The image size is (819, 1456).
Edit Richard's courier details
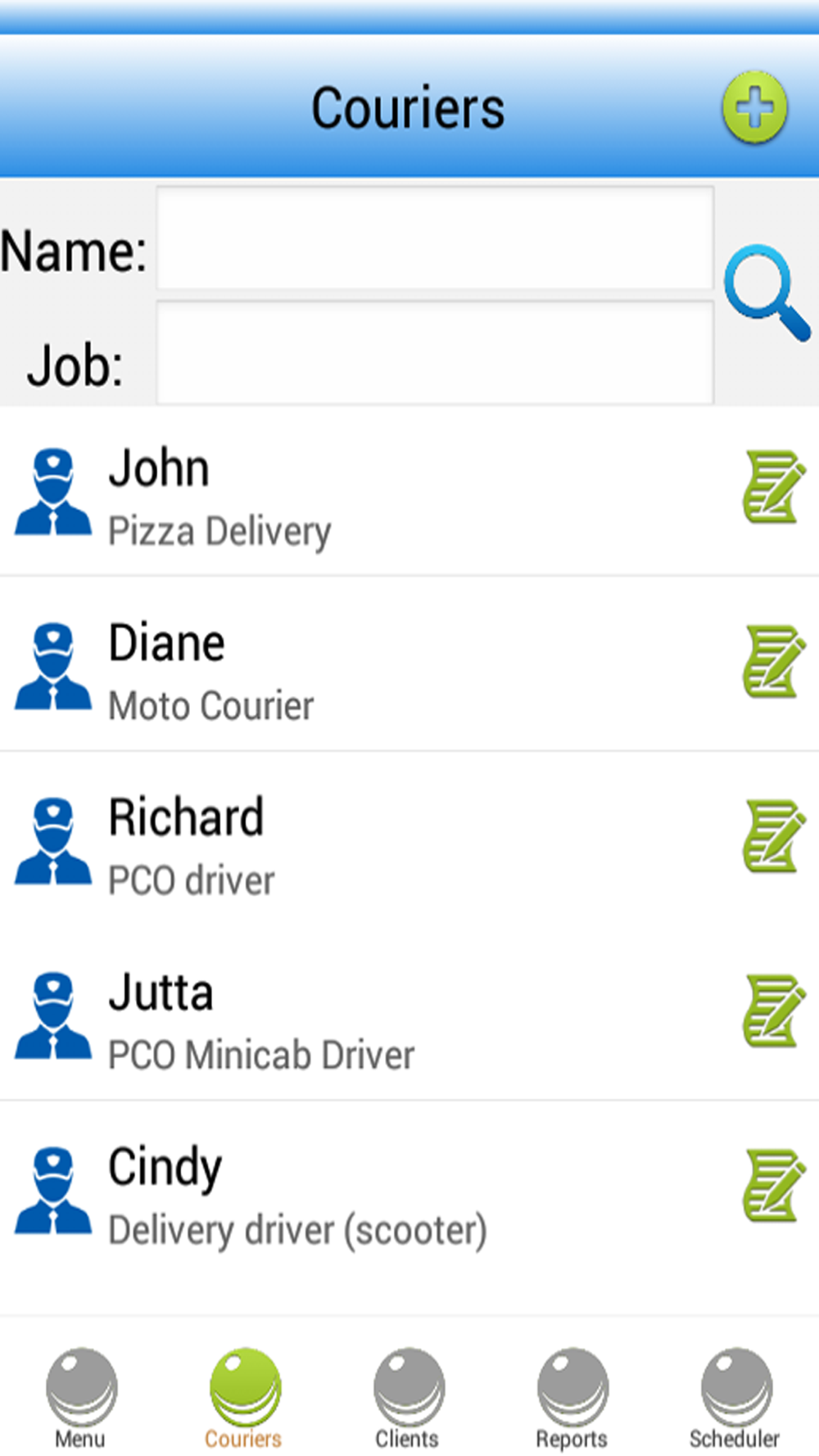point(771,836)
